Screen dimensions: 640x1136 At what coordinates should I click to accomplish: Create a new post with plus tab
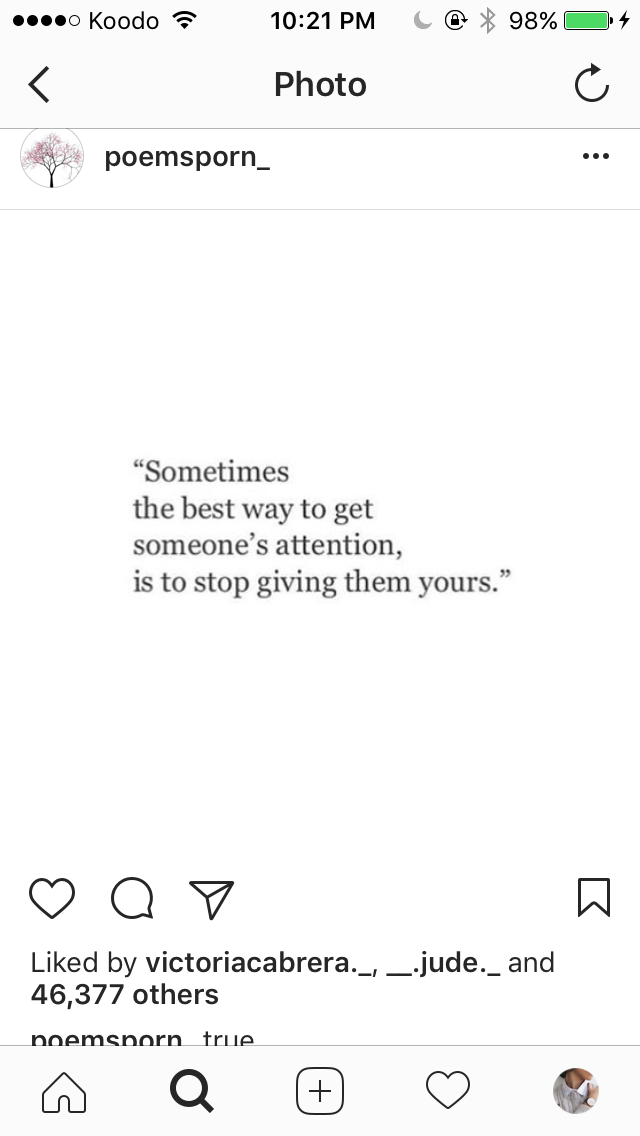[x=320, y=1091]
